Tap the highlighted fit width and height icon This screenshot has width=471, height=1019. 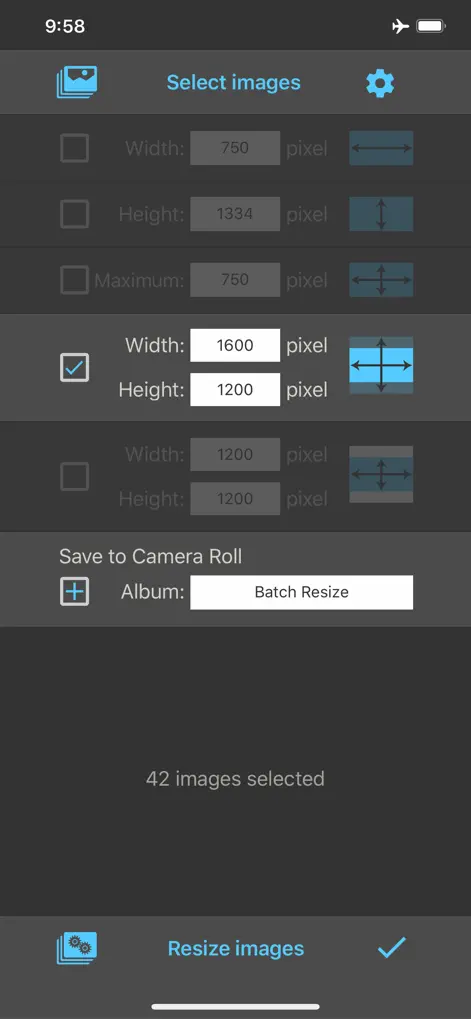(x=381, y=365)
